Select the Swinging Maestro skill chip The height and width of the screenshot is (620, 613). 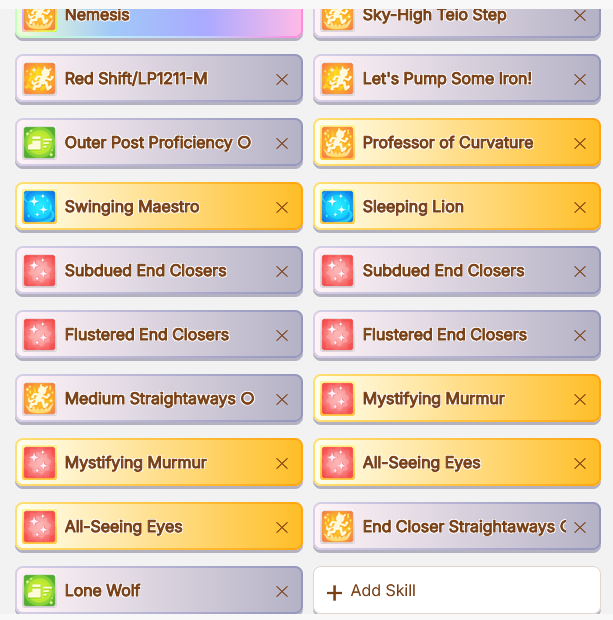point(132,207)
